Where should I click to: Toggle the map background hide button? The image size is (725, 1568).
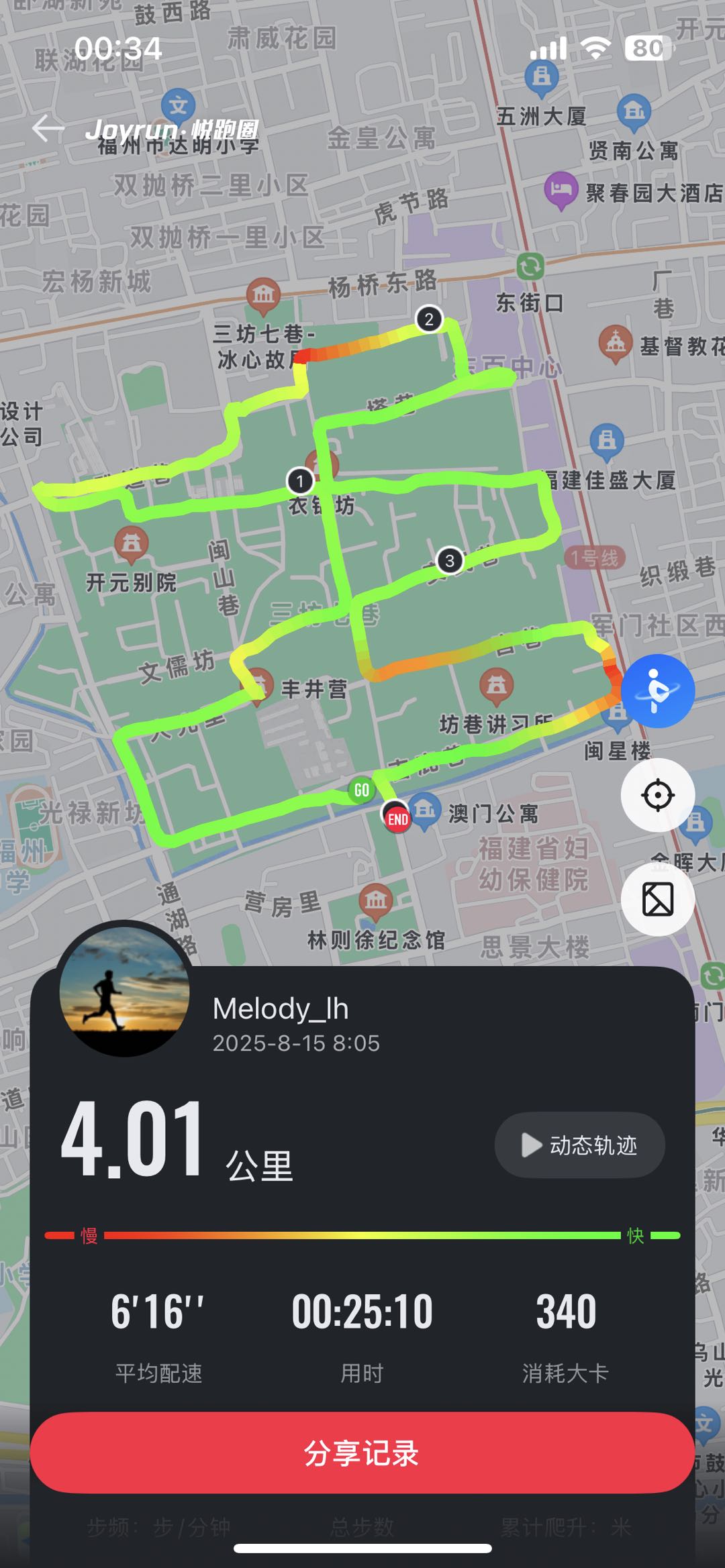coord(657,899)
